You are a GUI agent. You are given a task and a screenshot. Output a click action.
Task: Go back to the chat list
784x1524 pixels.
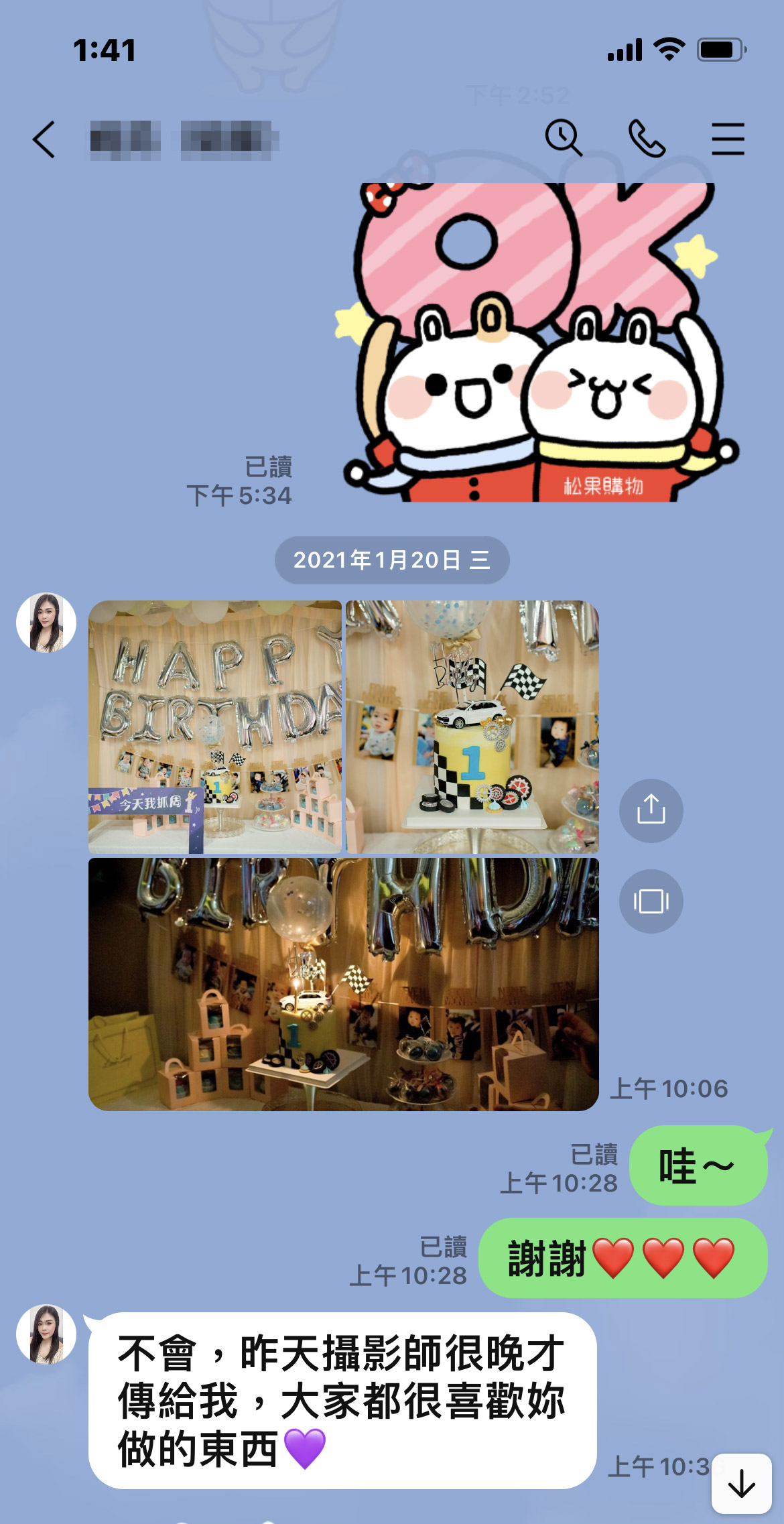pyautogui.click(x=44, y=139)
